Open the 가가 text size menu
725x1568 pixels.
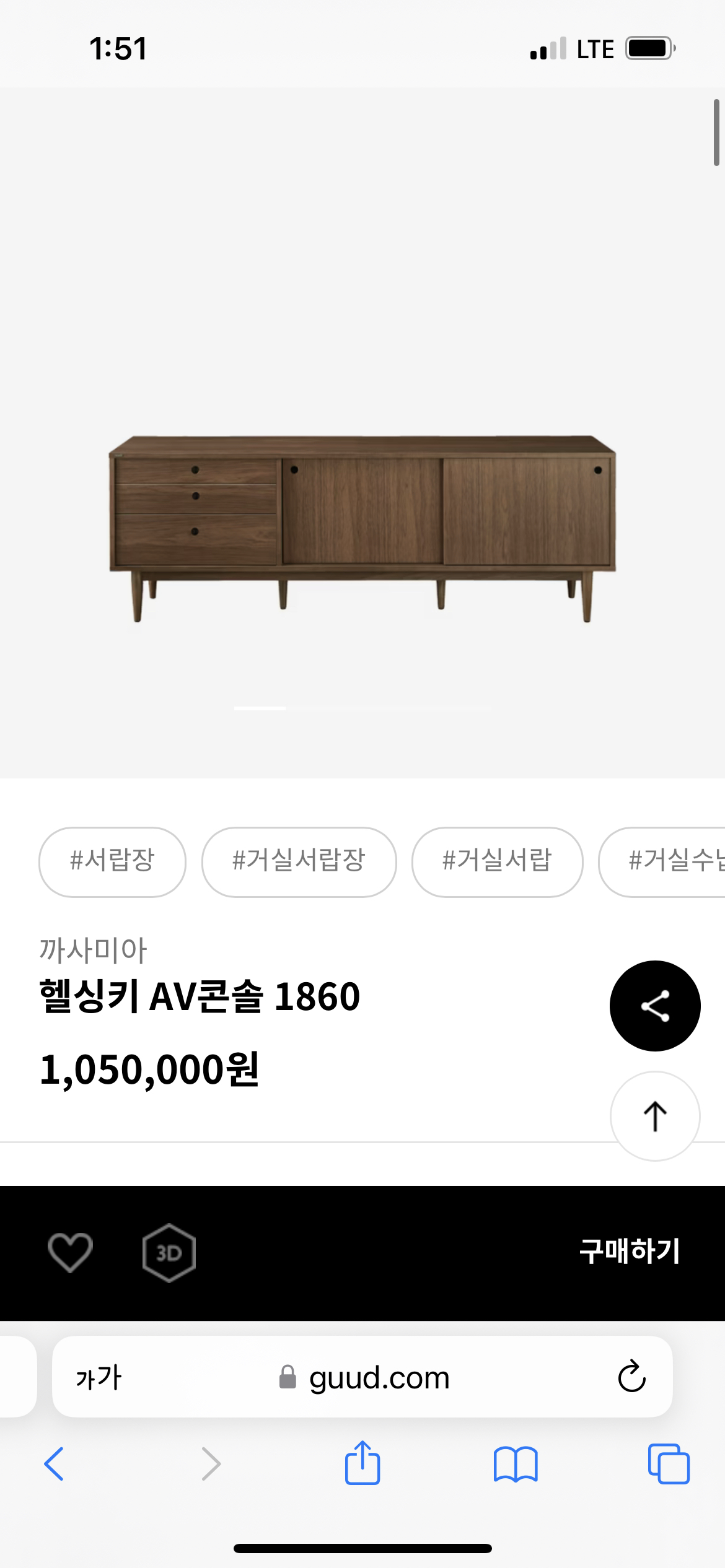click(99, 1378)
